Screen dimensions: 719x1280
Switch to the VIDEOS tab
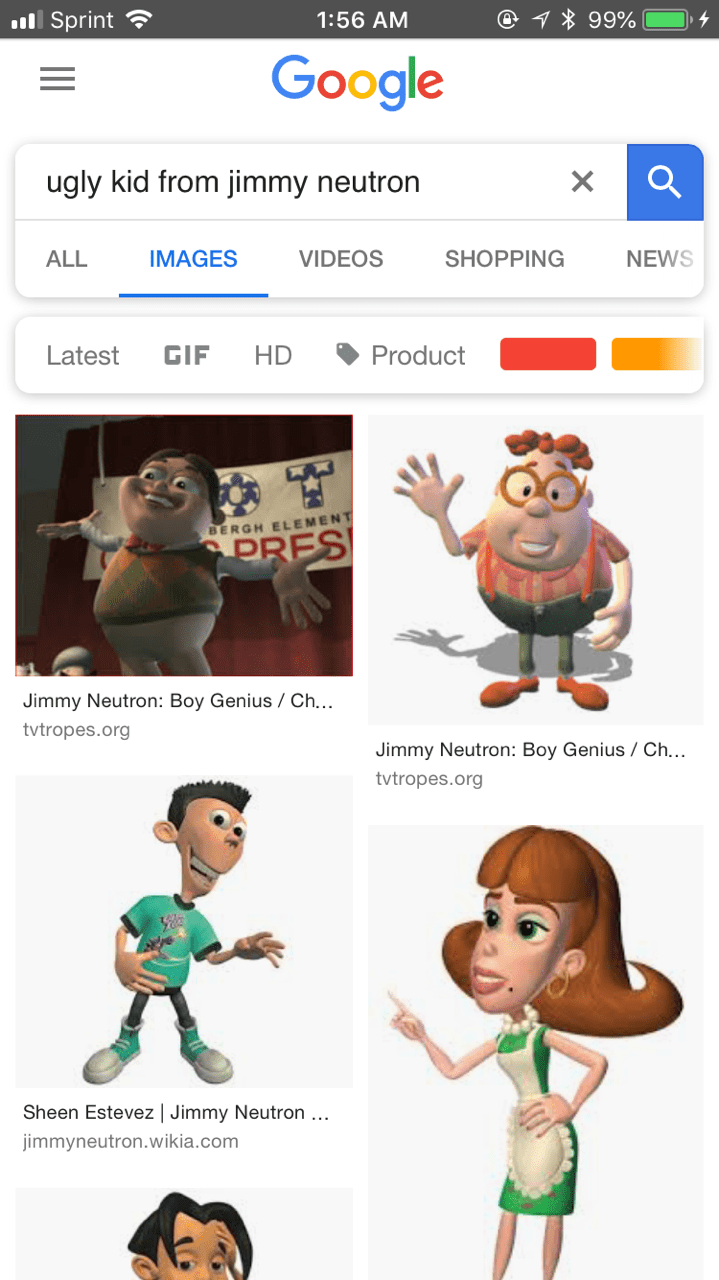[341, 259]
